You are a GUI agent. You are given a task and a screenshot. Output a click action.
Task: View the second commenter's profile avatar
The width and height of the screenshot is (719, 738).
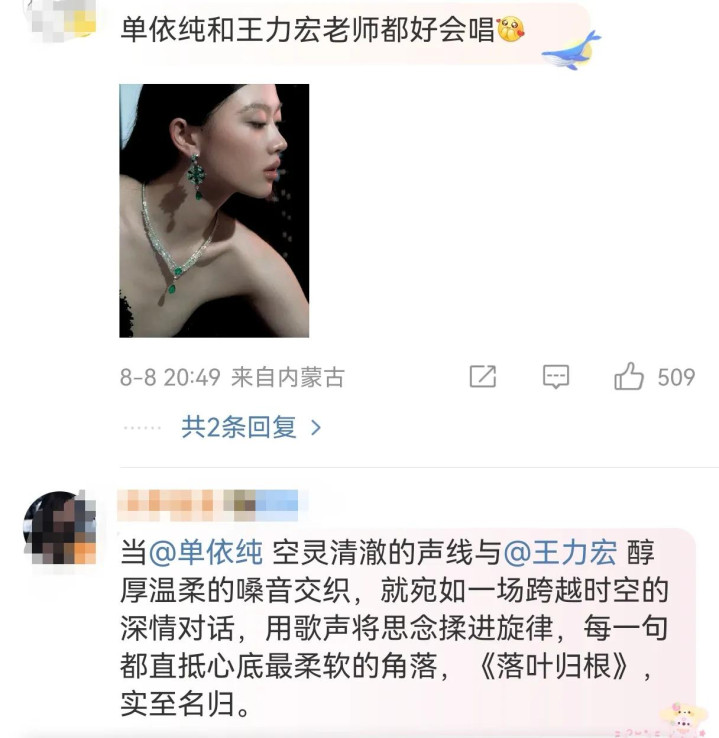pyautogui.click(x=59, y=527)
